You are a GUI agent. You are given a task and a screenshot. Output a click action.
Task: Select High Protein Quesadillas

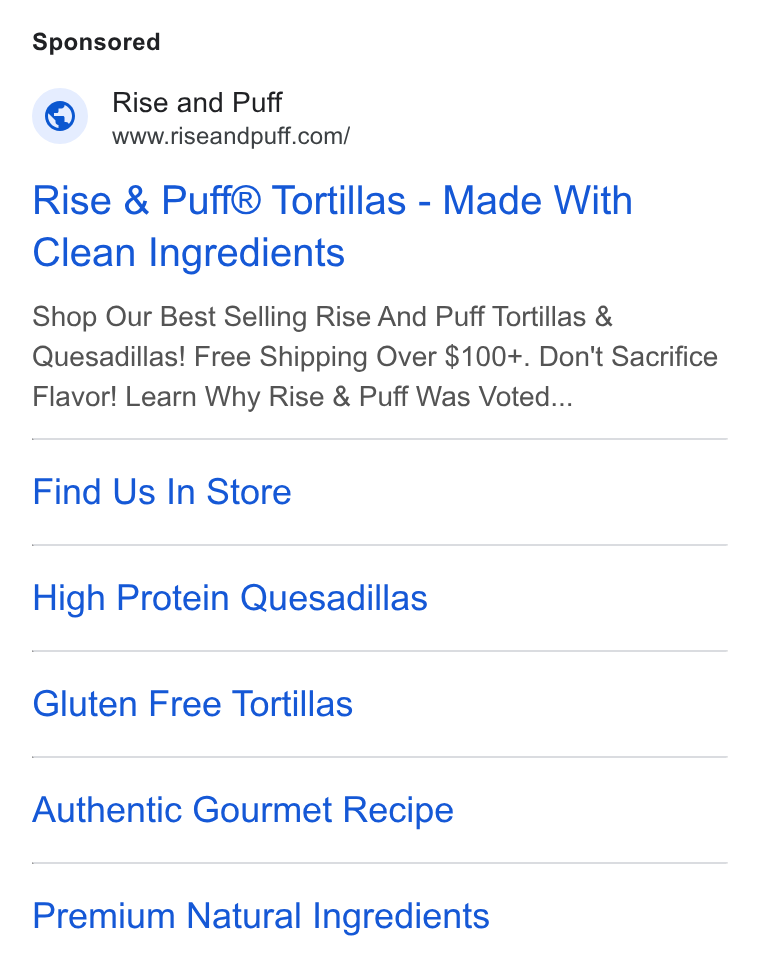230,598
